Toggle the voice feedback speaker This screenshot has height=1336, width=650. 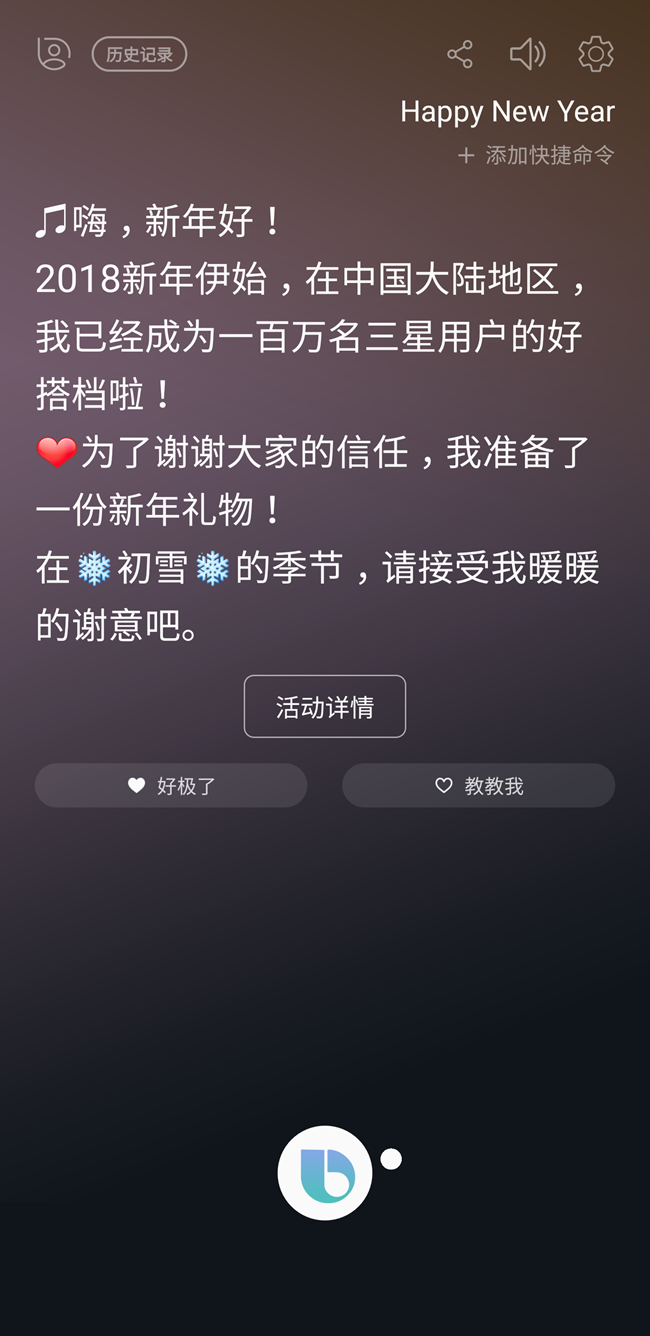tap(527, 54)
